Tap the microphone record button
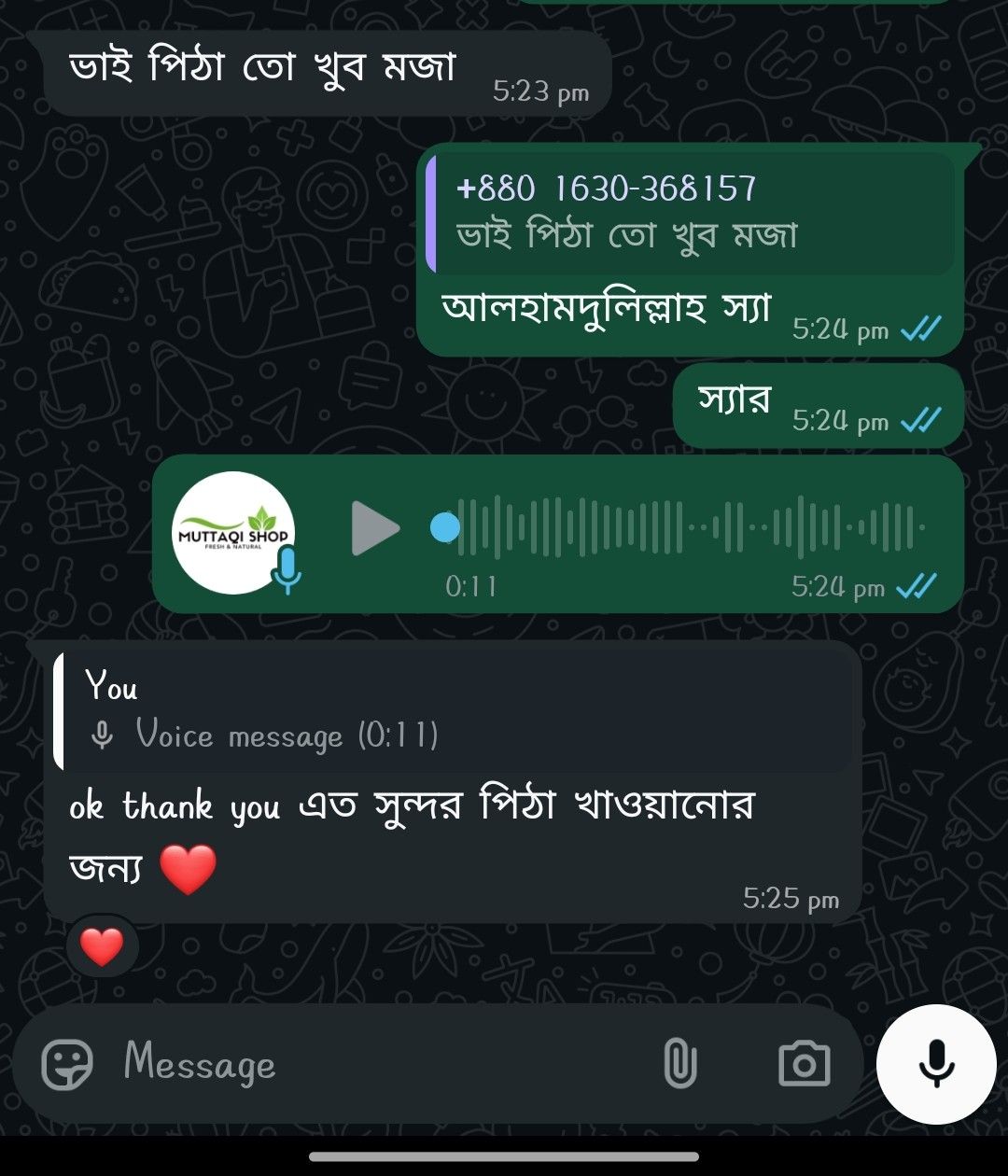 click(936, 1064)
